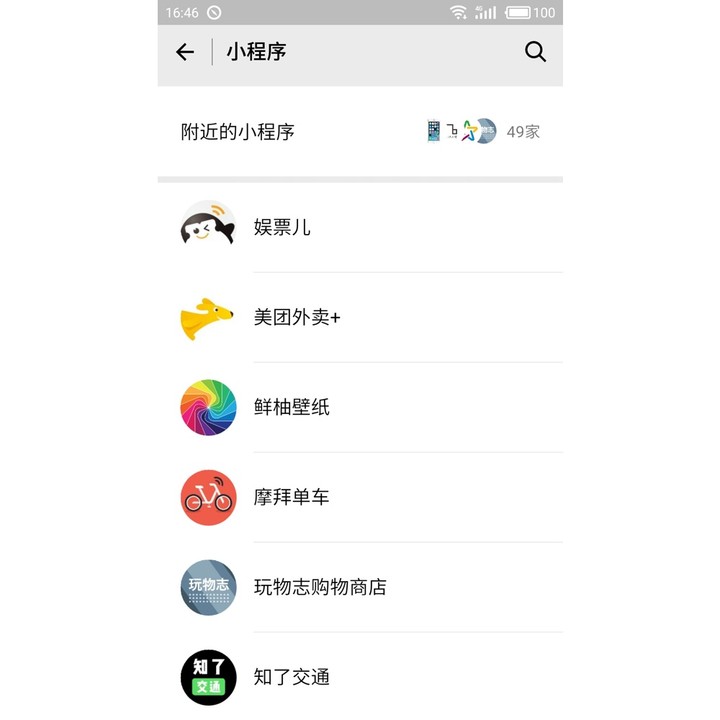
Task: Open 美团外卖+ mini program
Action: (x=360, y=317)
